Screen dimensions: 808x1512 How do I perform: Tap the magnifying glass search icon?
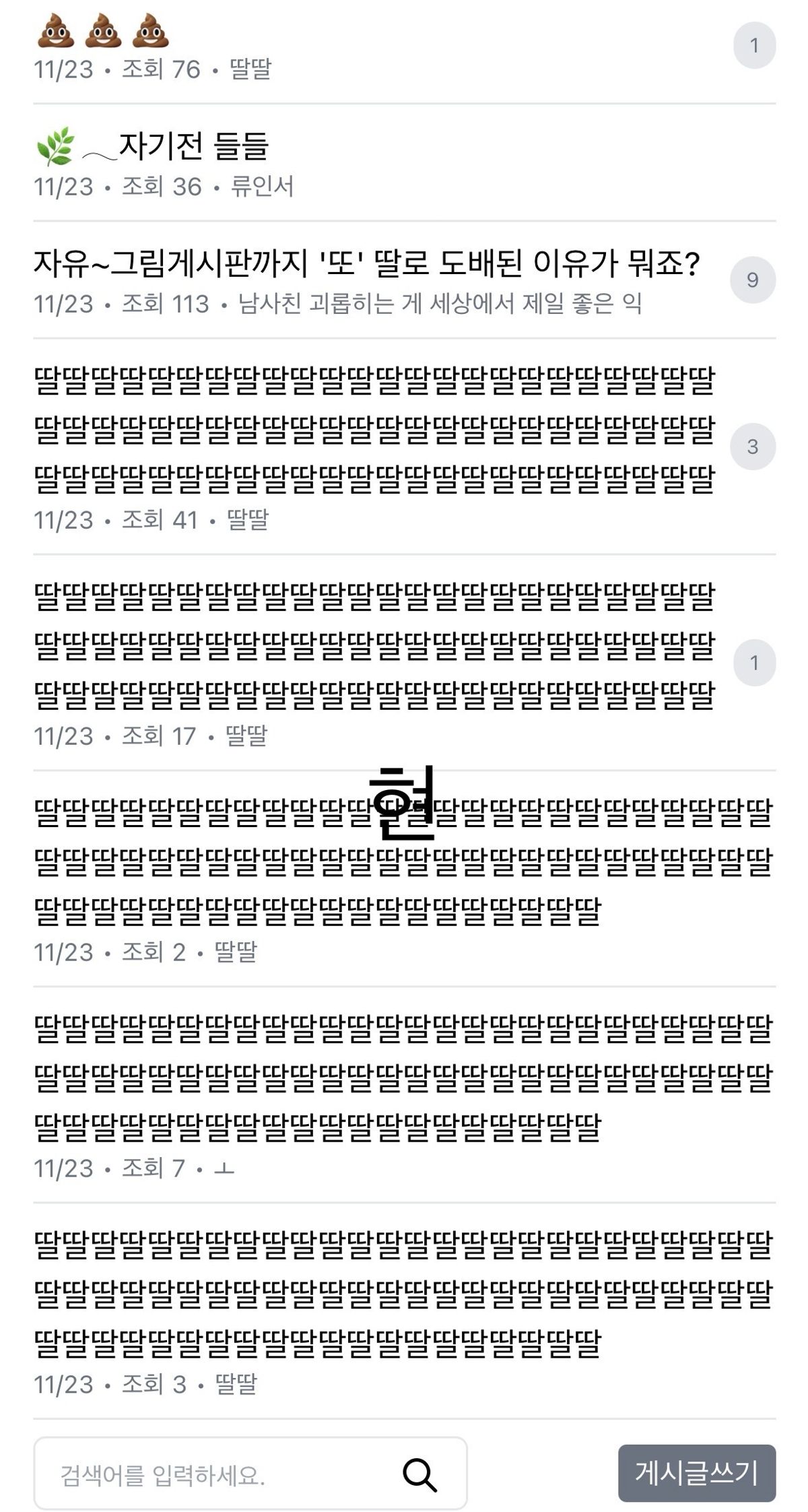tap(420, 1476)
